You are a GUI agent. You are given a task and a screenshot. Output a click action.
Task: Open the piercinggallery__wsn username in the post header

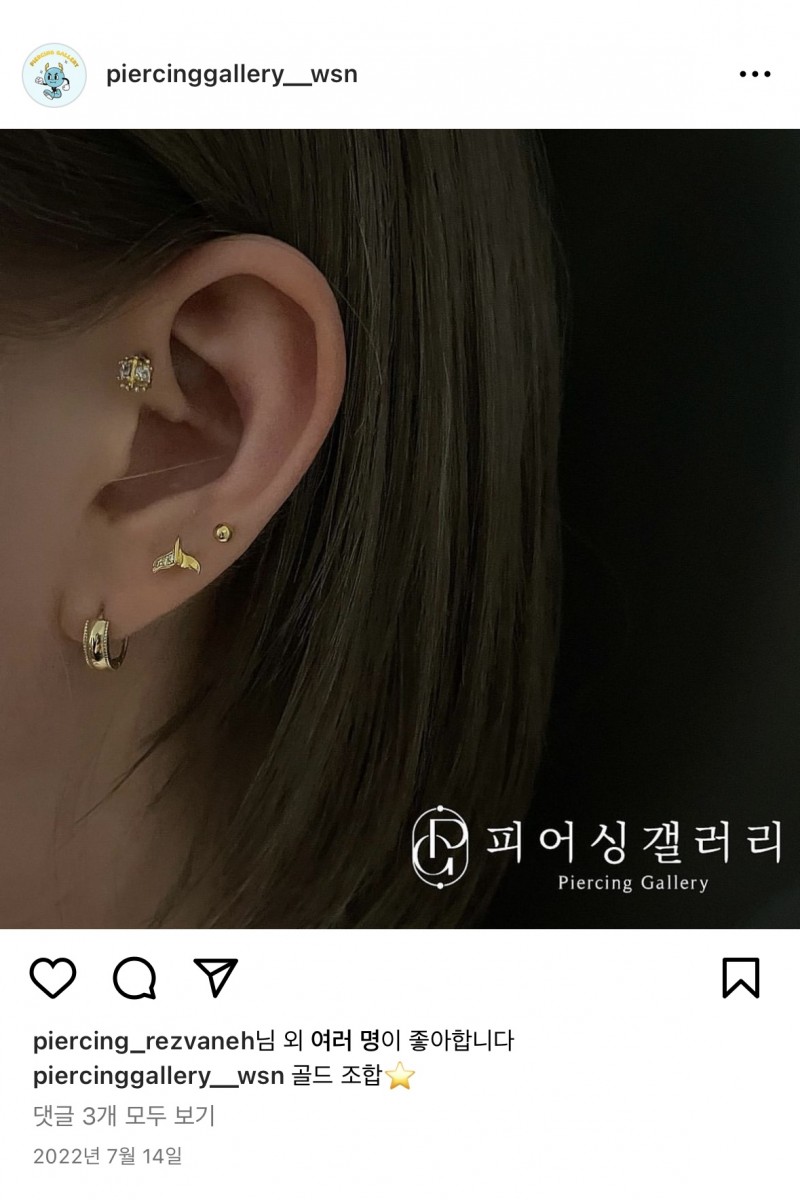coord(231,74)
